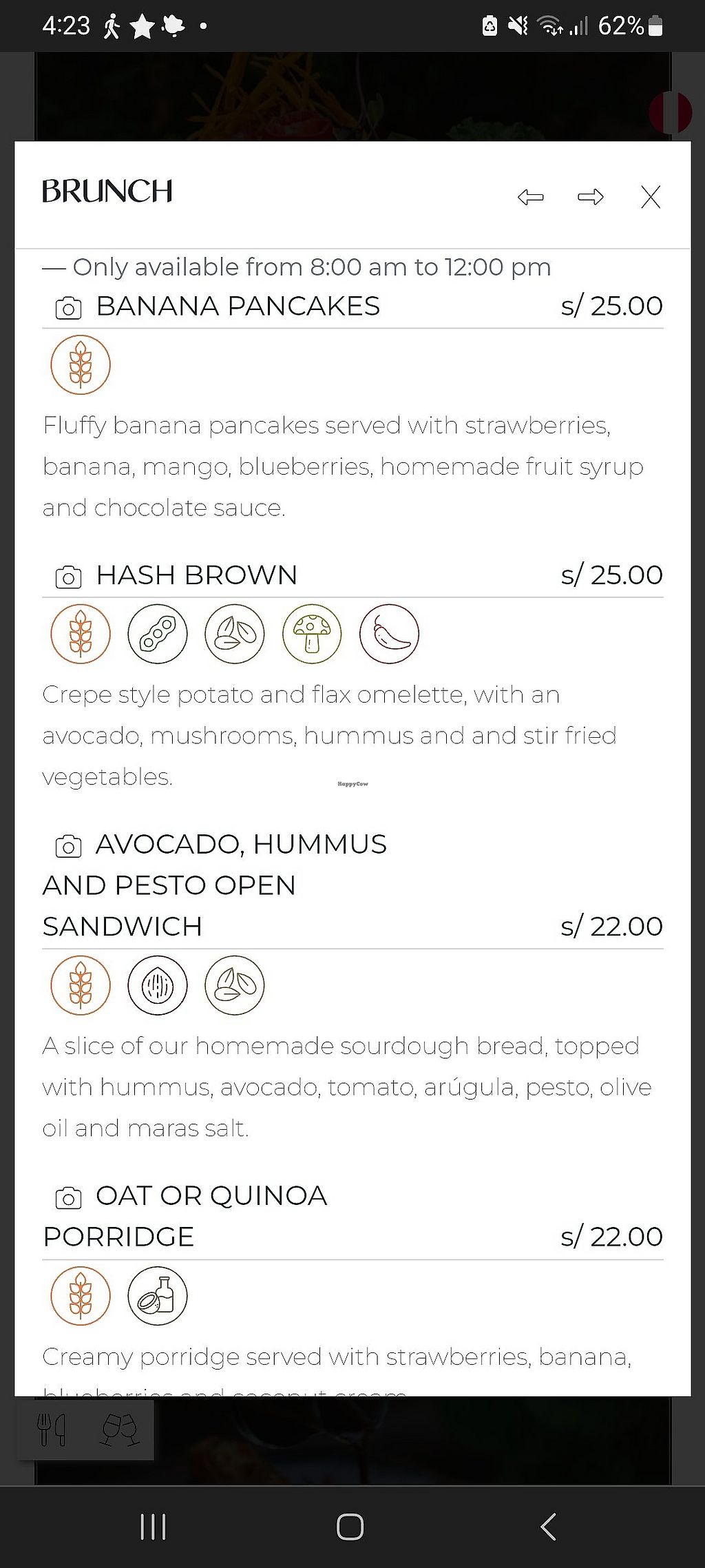This screenshot has width=705, height=1568.
Task: Go to the next menu section arrow
Action: 590,198
